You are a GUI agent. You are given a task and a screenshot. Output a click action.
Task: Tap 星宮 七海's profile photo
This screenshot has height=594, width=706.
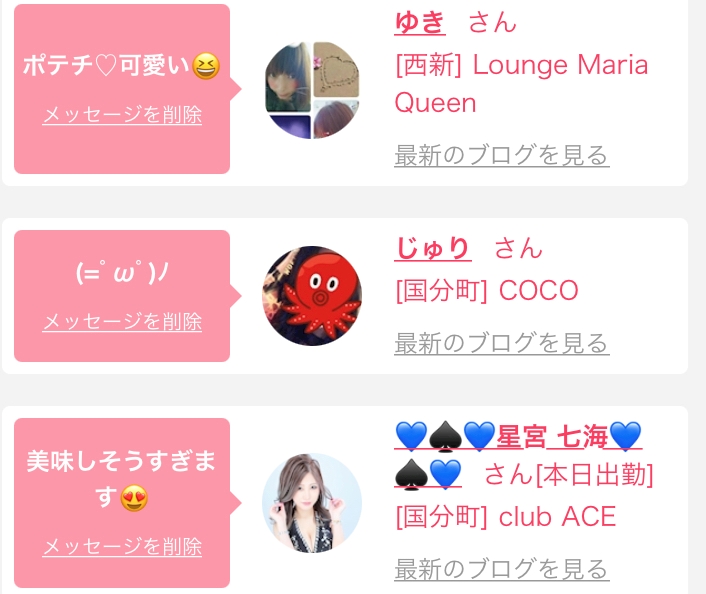(312, 503)
